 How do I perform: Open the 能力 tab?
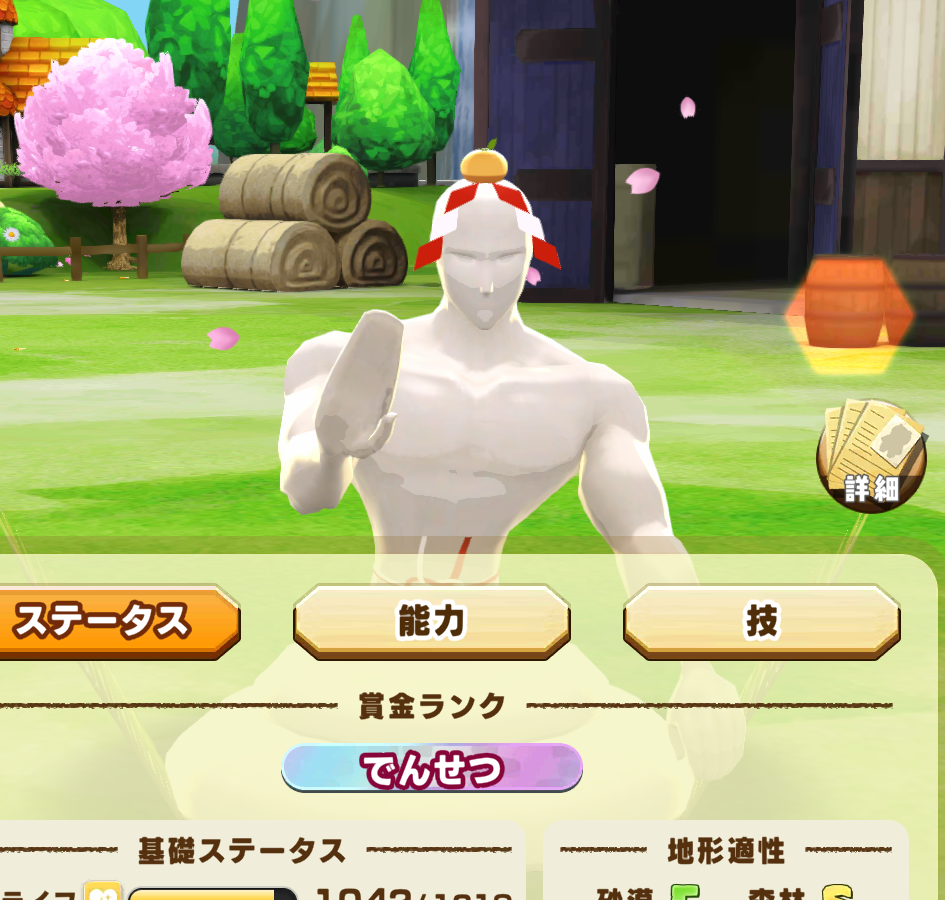tap(432, 622)
